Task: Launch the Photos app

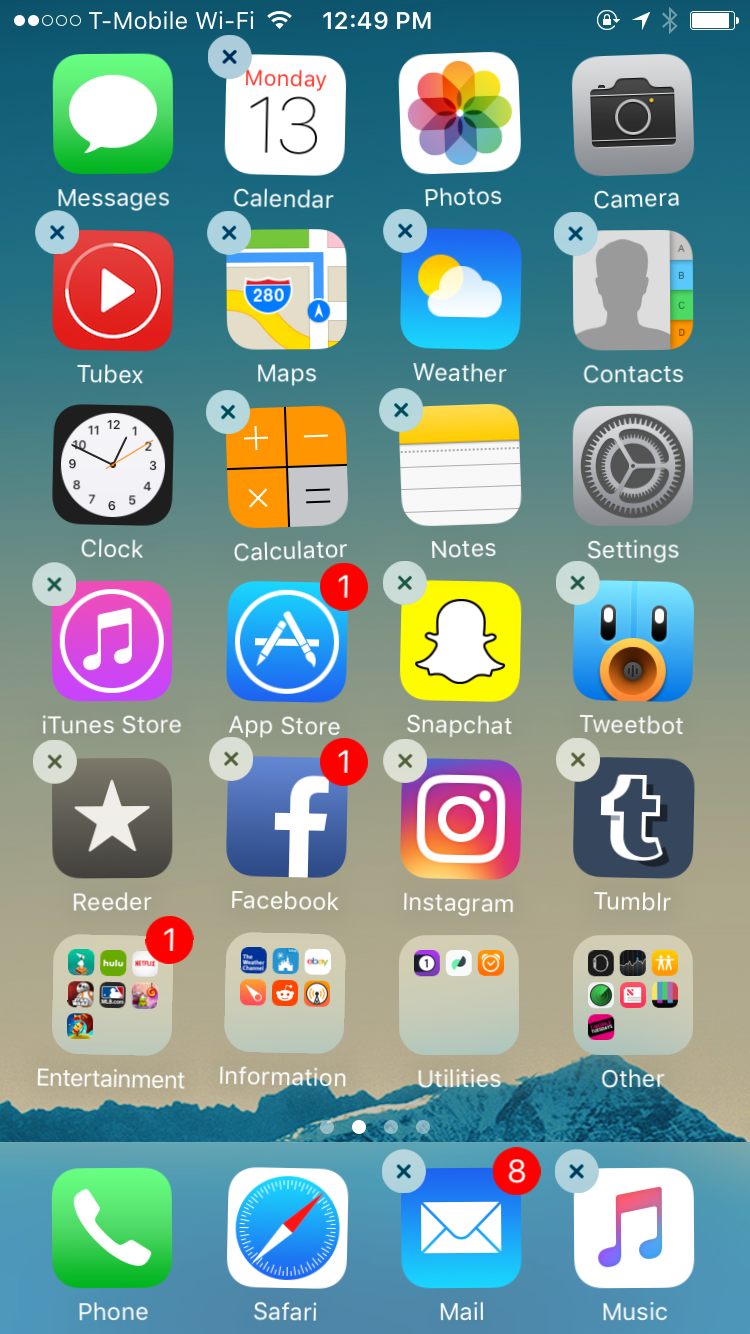Action: pos(460,114)
